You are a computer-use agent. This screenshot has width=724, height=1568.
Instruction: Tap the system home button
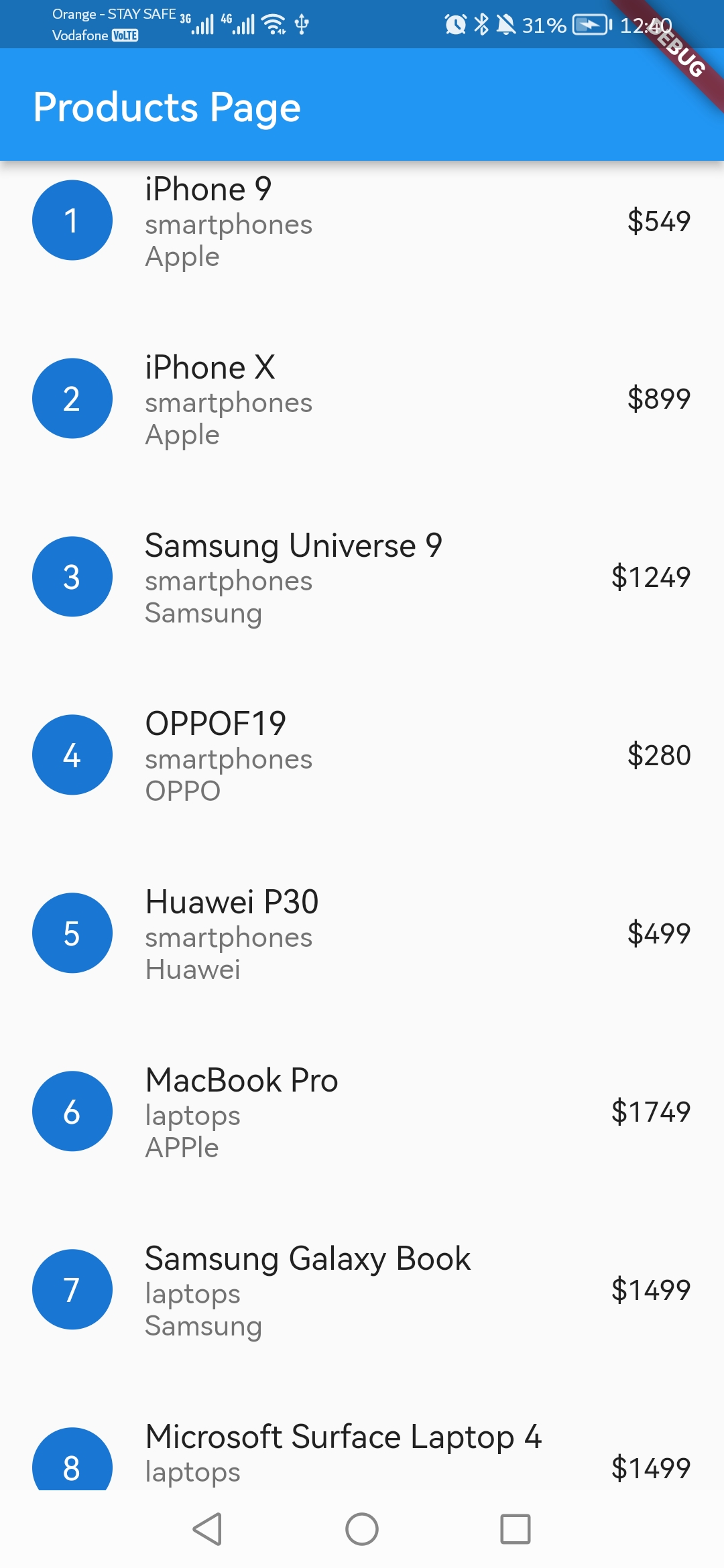coord(362,1529)
